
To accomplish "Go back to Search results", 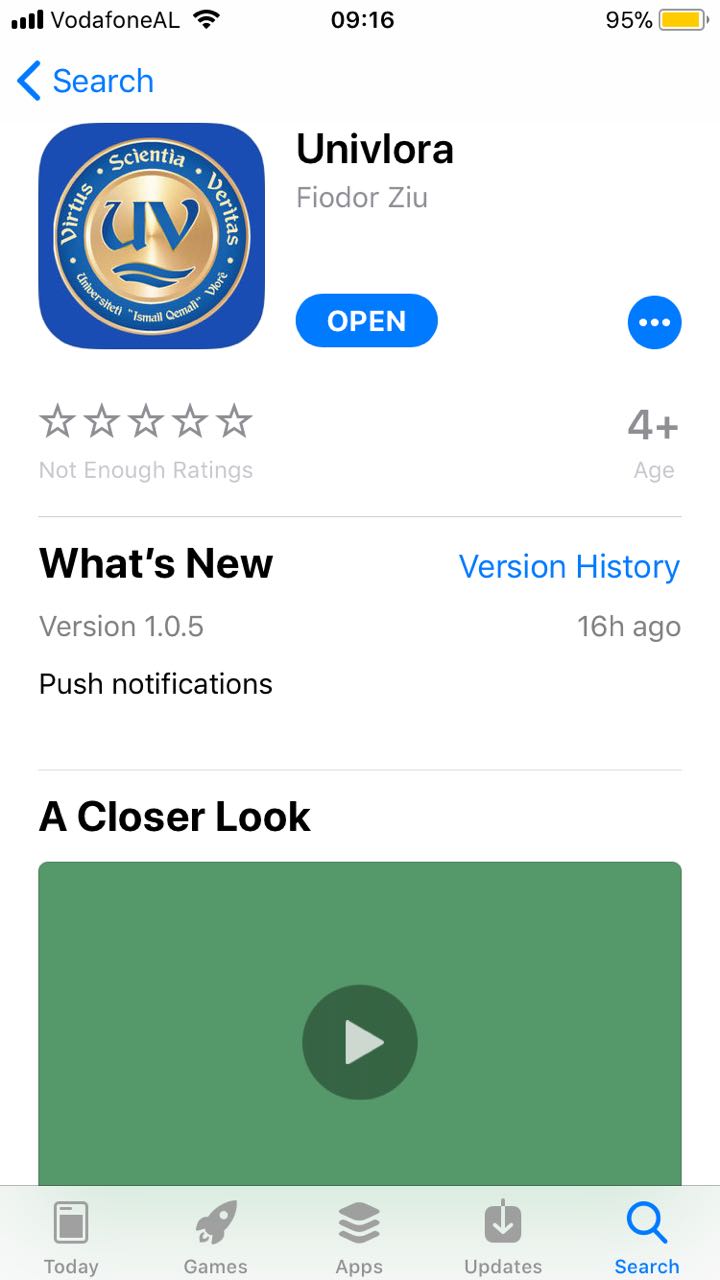I will pos(86,81).
